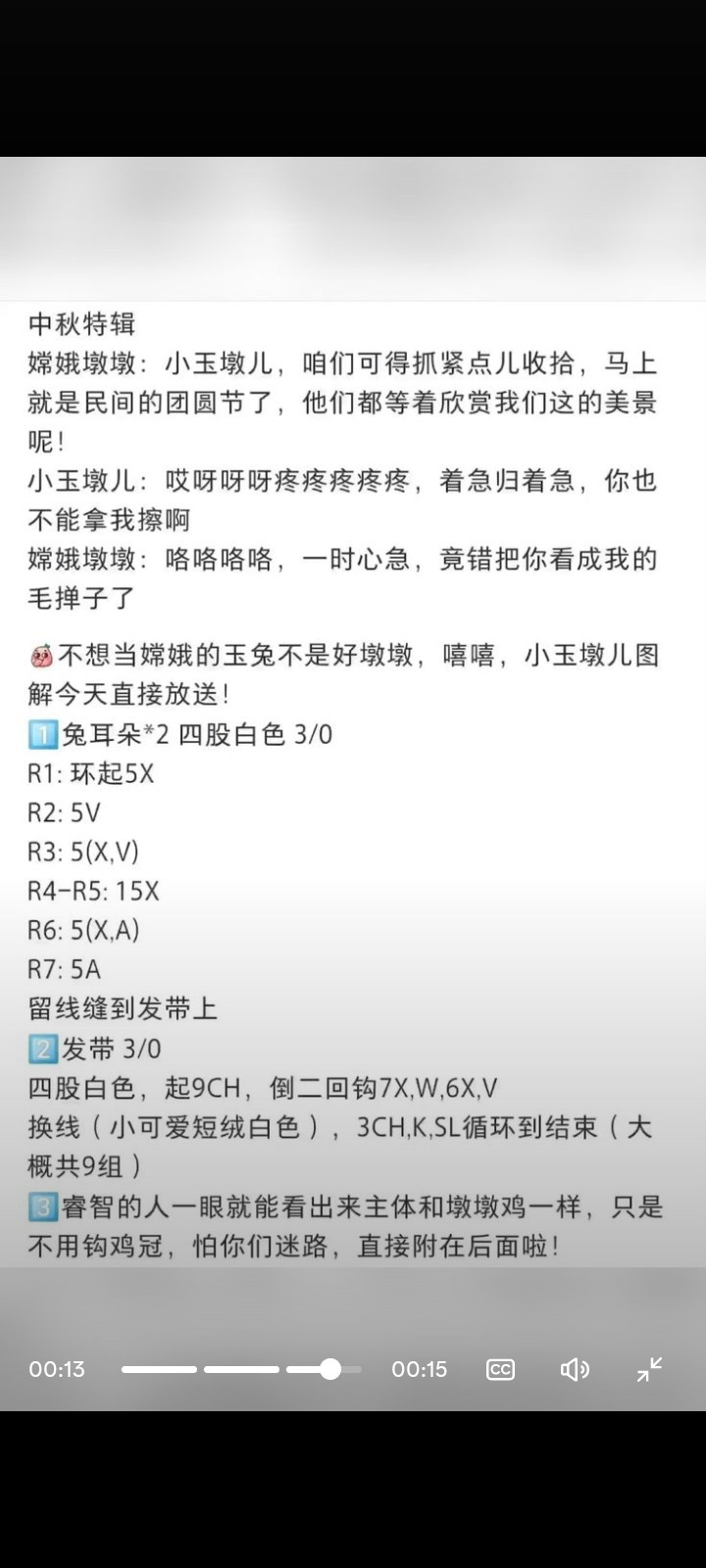Tap the video progress seek bar

241,1369
